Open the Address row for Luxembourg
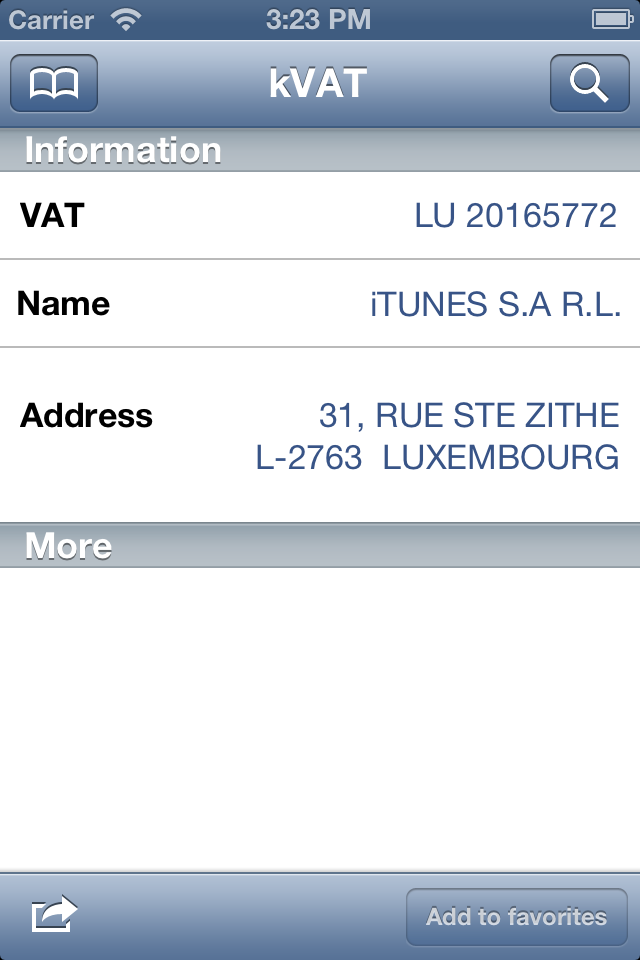640x960 pixels. pos(320,435)
